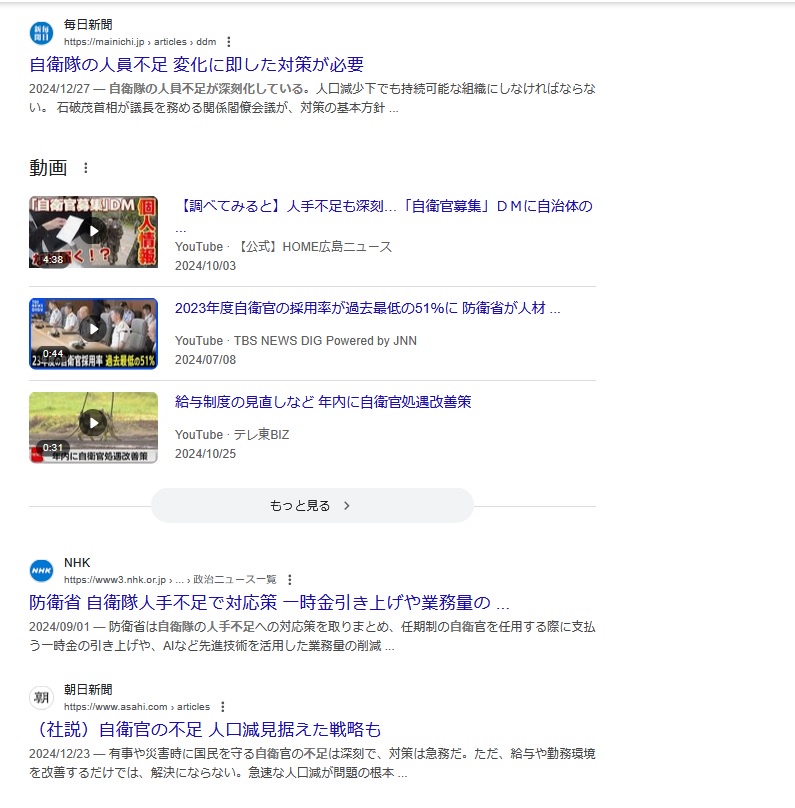The width and height of the screenshot is (795, 808).
Task: Open the video about 2023年度自衛官の採用率
Action: [367, 308]
